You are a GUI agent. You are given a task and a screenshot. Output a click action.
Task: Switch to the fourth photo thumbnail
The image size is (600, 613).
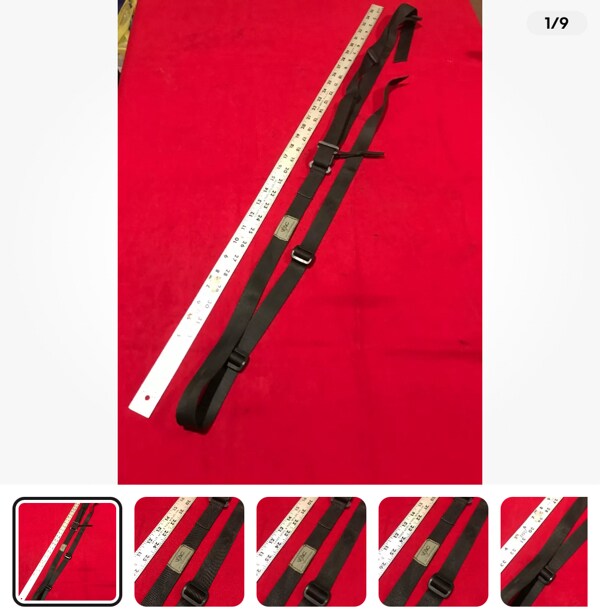433,551
